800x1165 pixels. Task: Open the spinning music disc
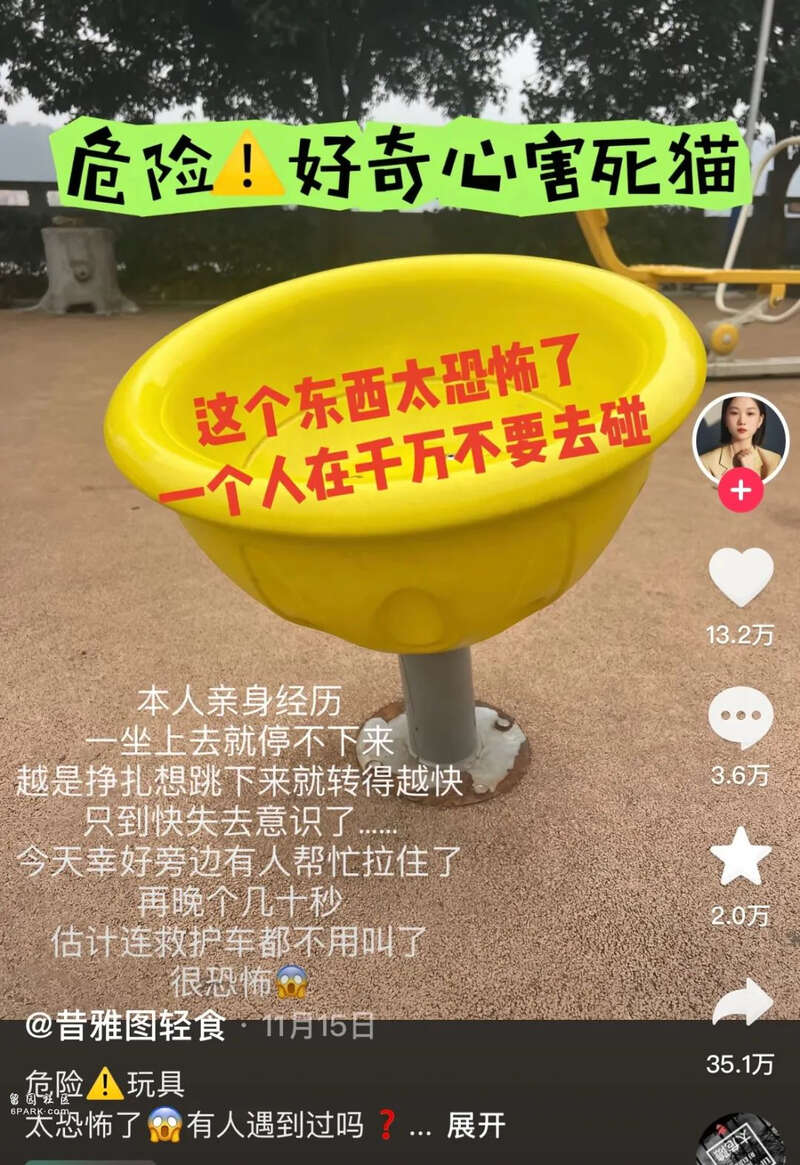pos(742,1142)
